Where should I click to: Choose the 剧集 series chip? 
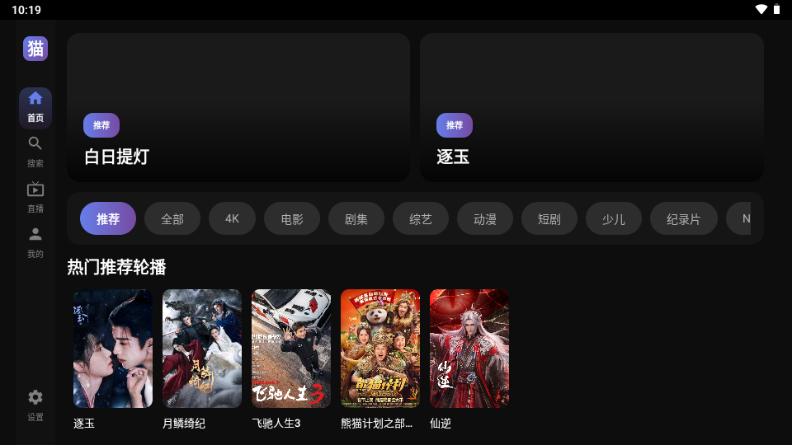click(356, 219)
